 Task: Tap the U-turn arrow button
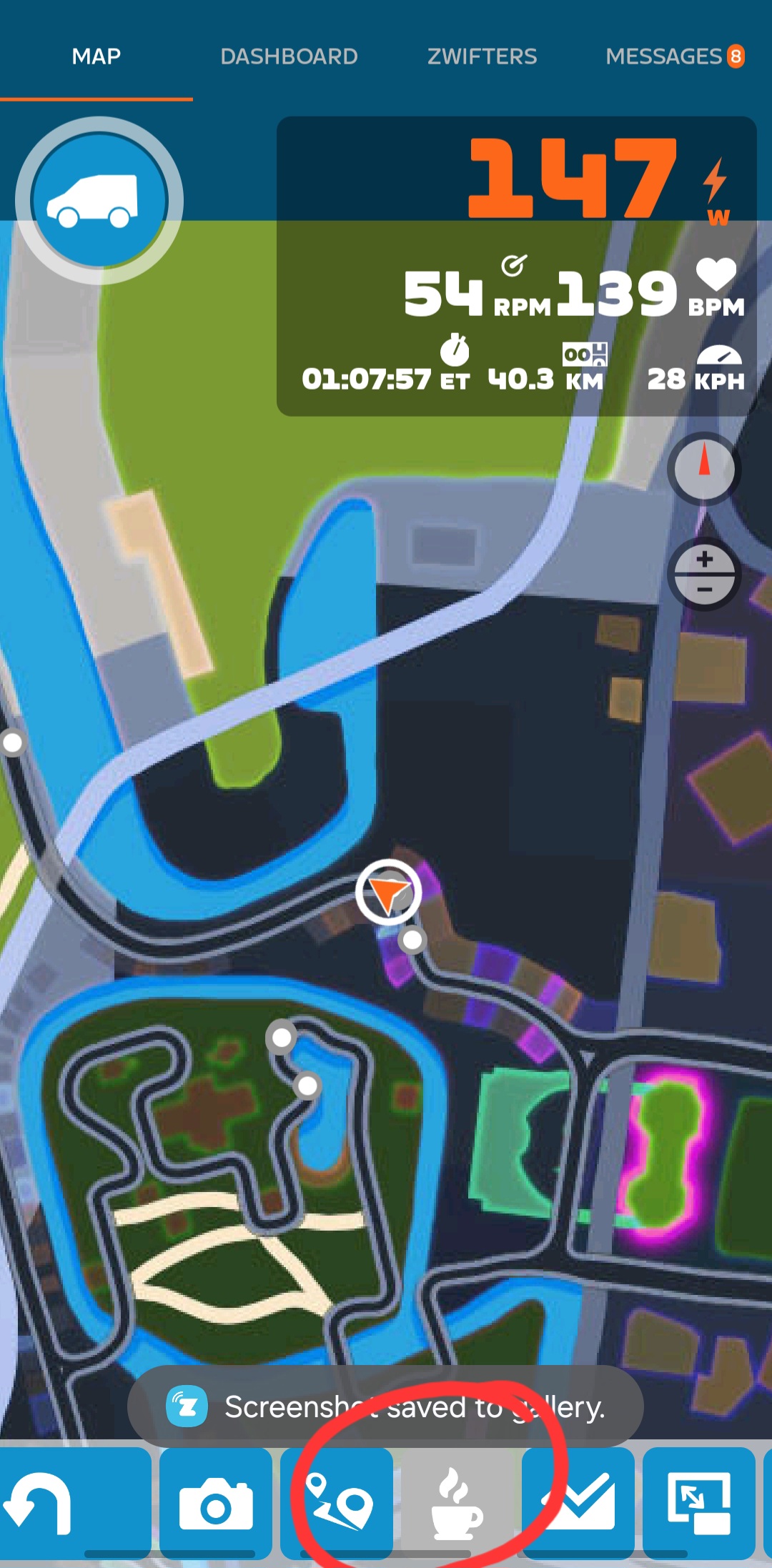[74, 1502]
